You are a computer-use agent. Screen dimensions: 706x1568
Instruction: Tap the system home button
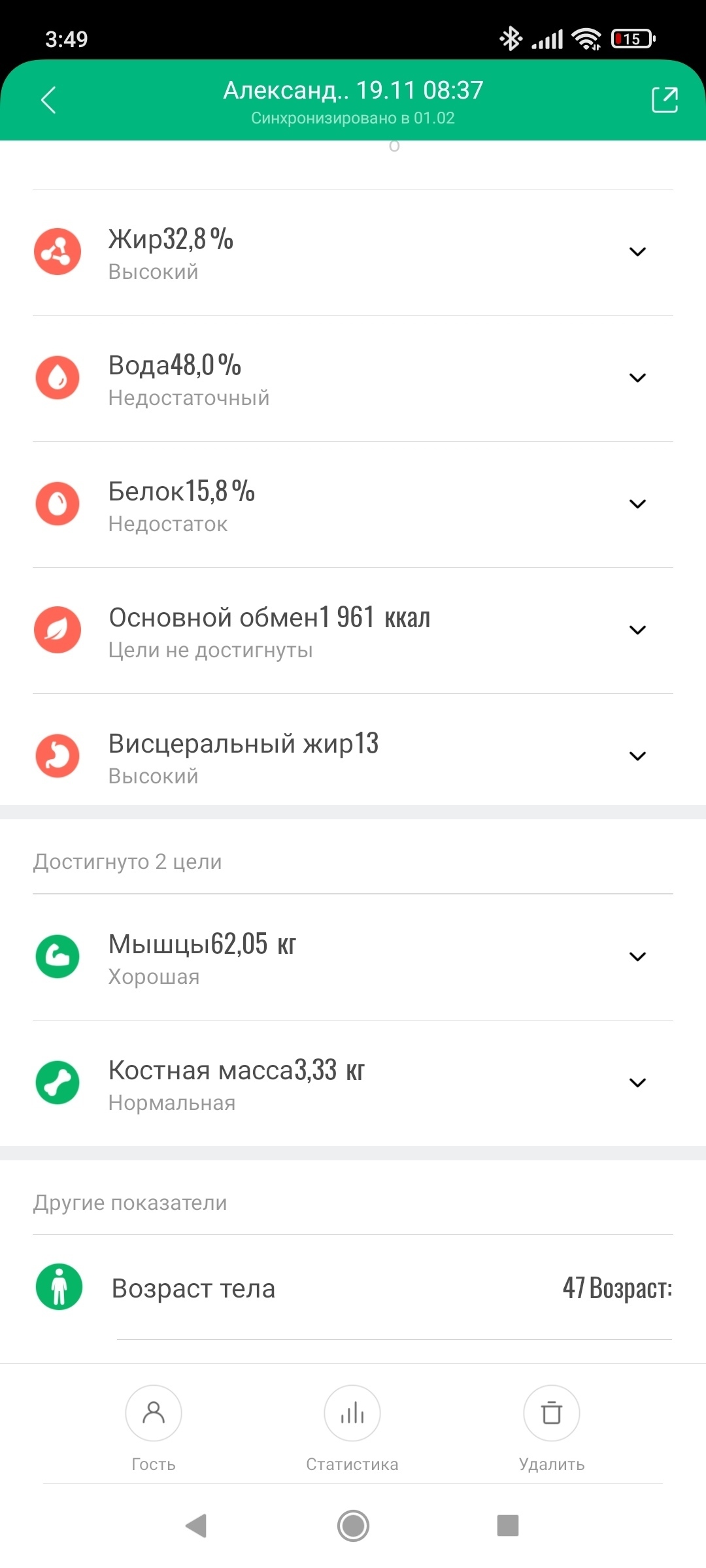point(353,1526)
